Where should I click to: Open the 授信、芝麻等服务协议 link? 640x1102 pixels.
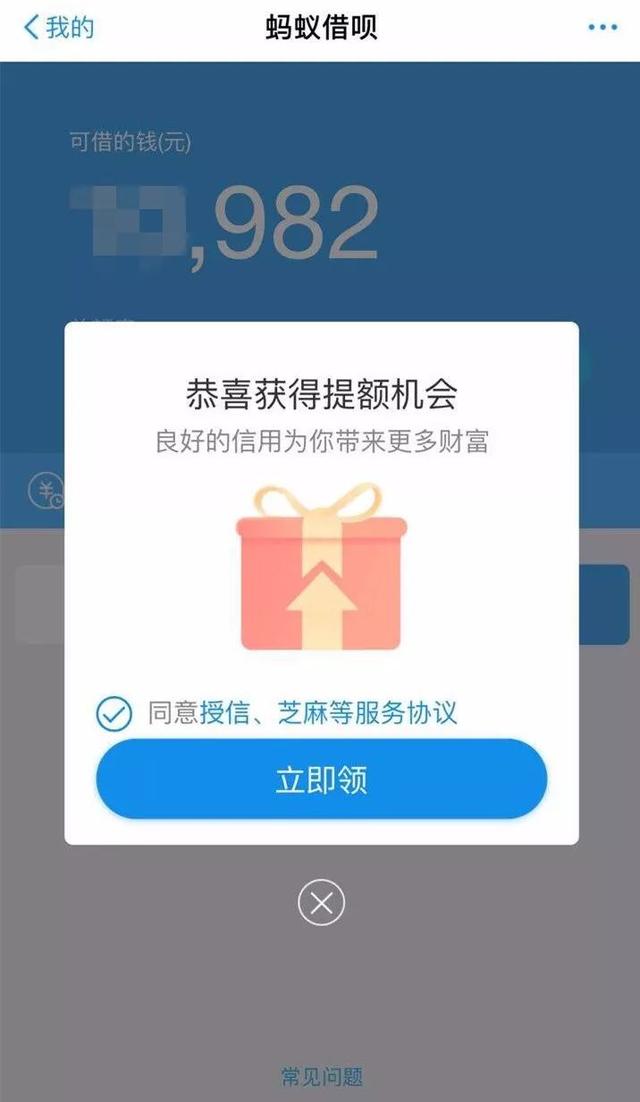tap(329, 713)
